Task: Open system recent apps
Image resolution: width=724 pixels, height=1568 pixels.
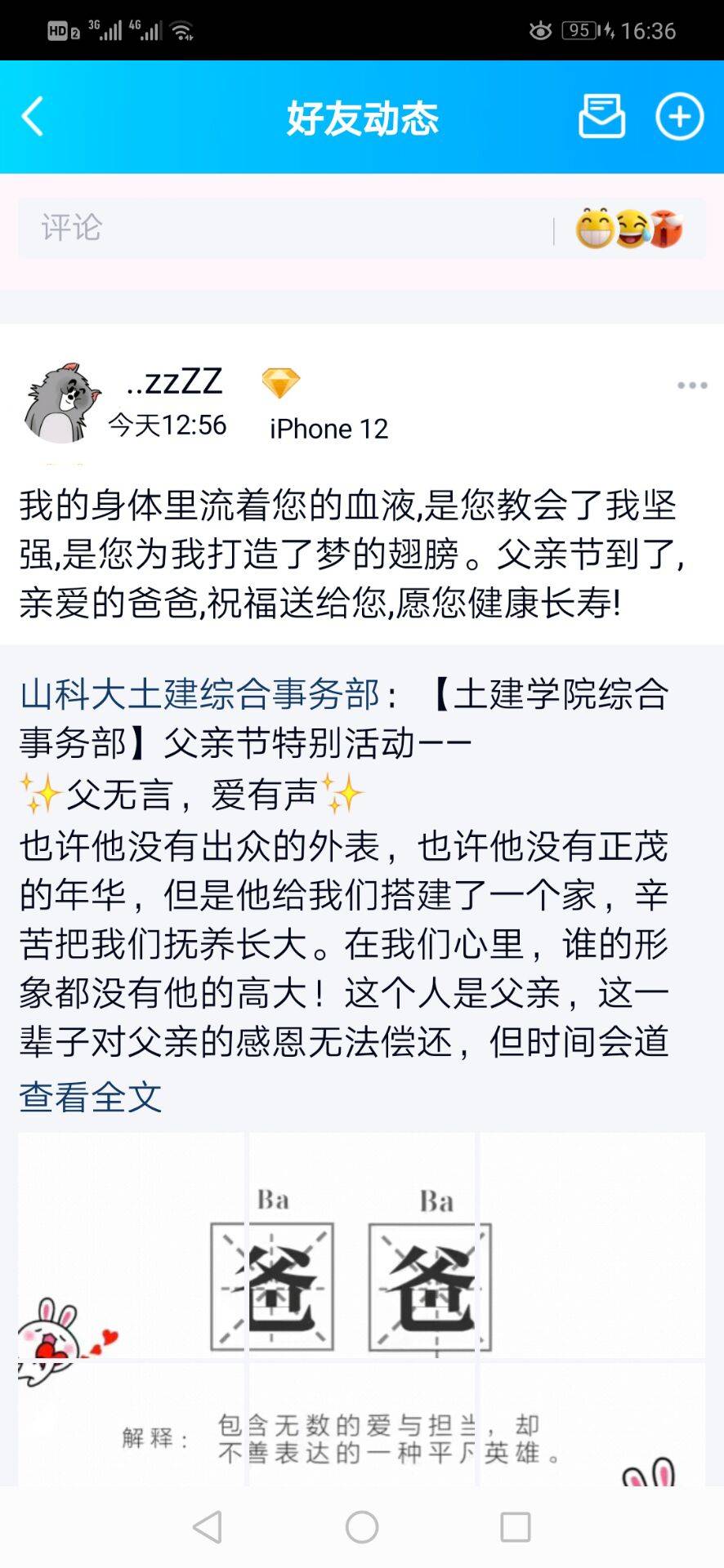Action: pos(515,1526)
